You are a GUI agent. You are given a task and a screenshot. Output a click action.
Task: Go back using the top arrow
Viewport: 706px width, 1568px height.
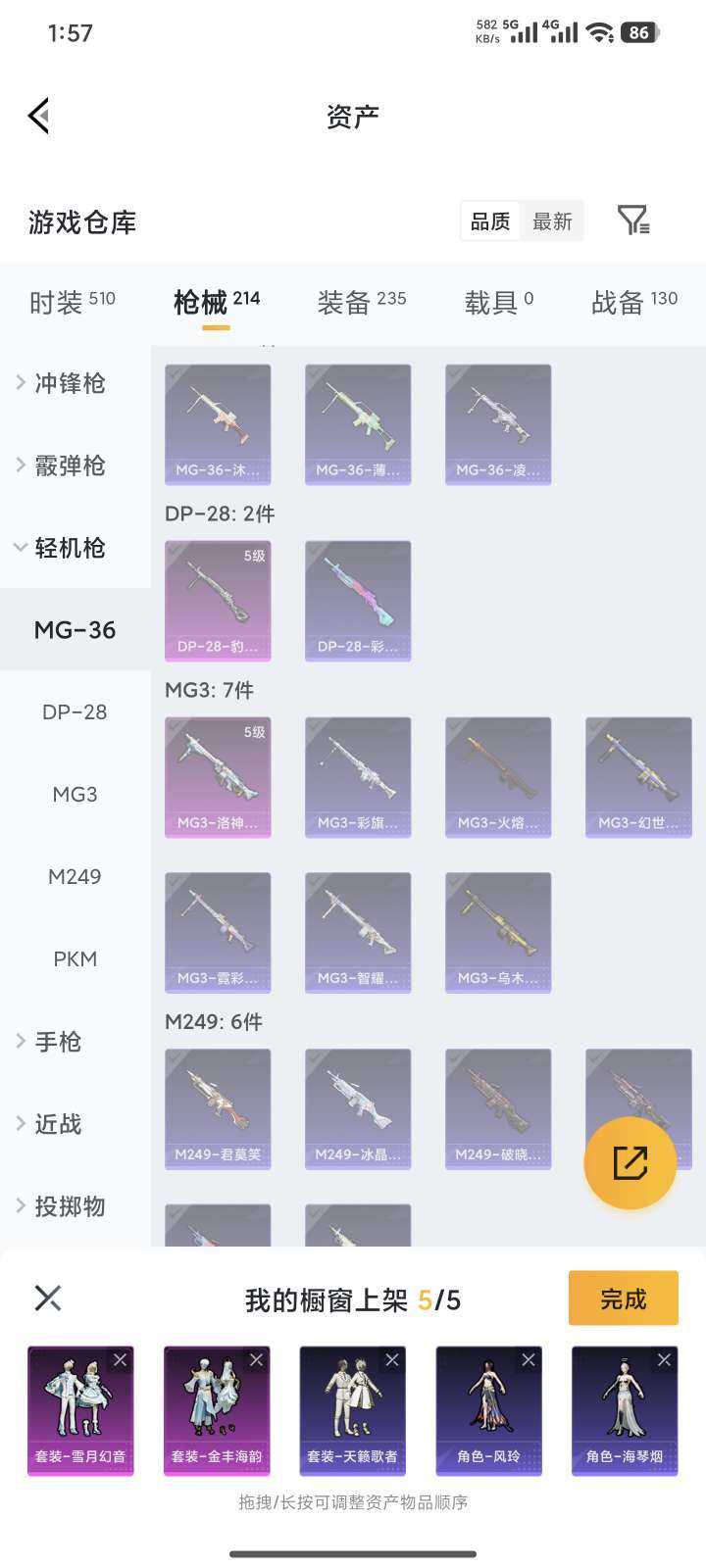click(39, 116)
